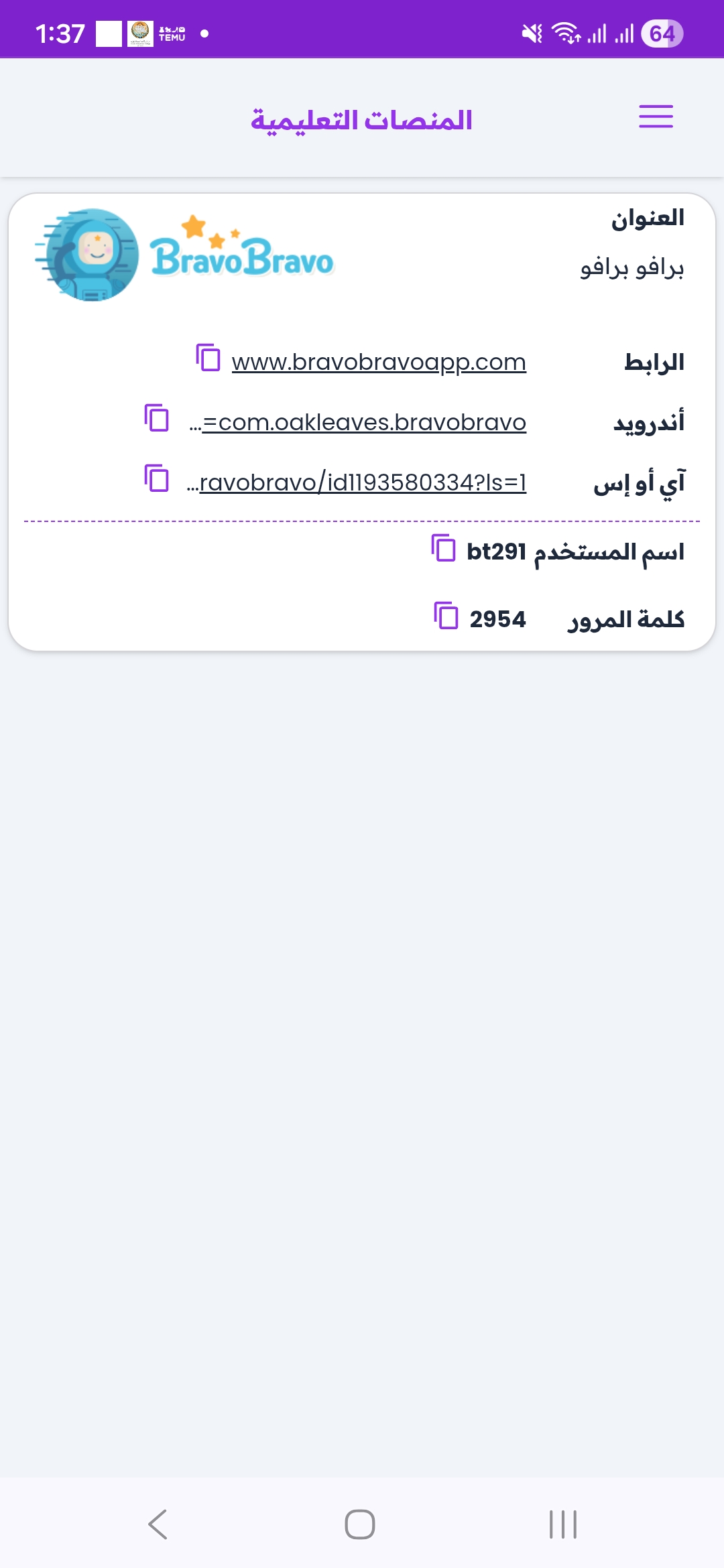724x1568 pixels.
Task: Go back using the system back button
Action: (x=158, y=1524)
